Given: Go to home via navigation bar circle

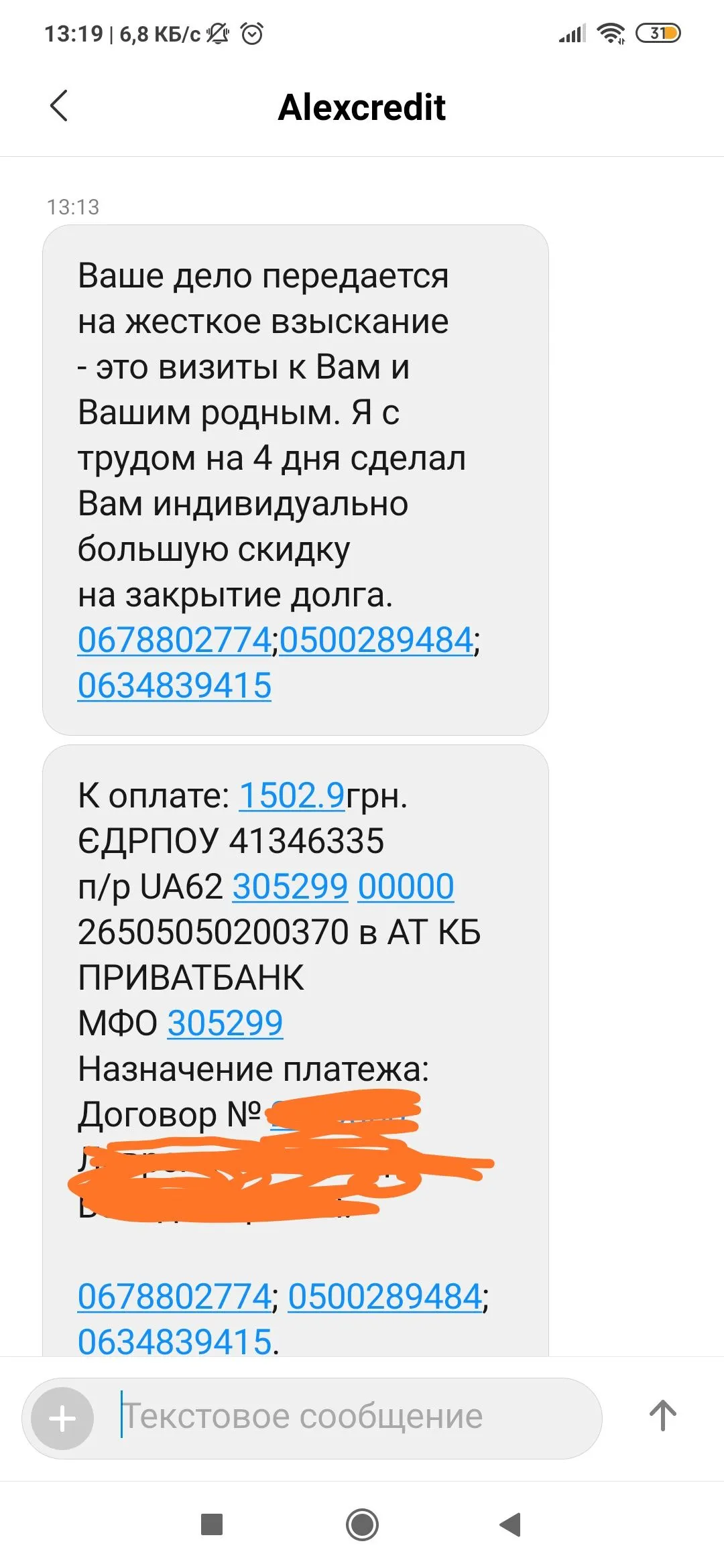Looking at the screenshot, I should (x=362, y=1524).
